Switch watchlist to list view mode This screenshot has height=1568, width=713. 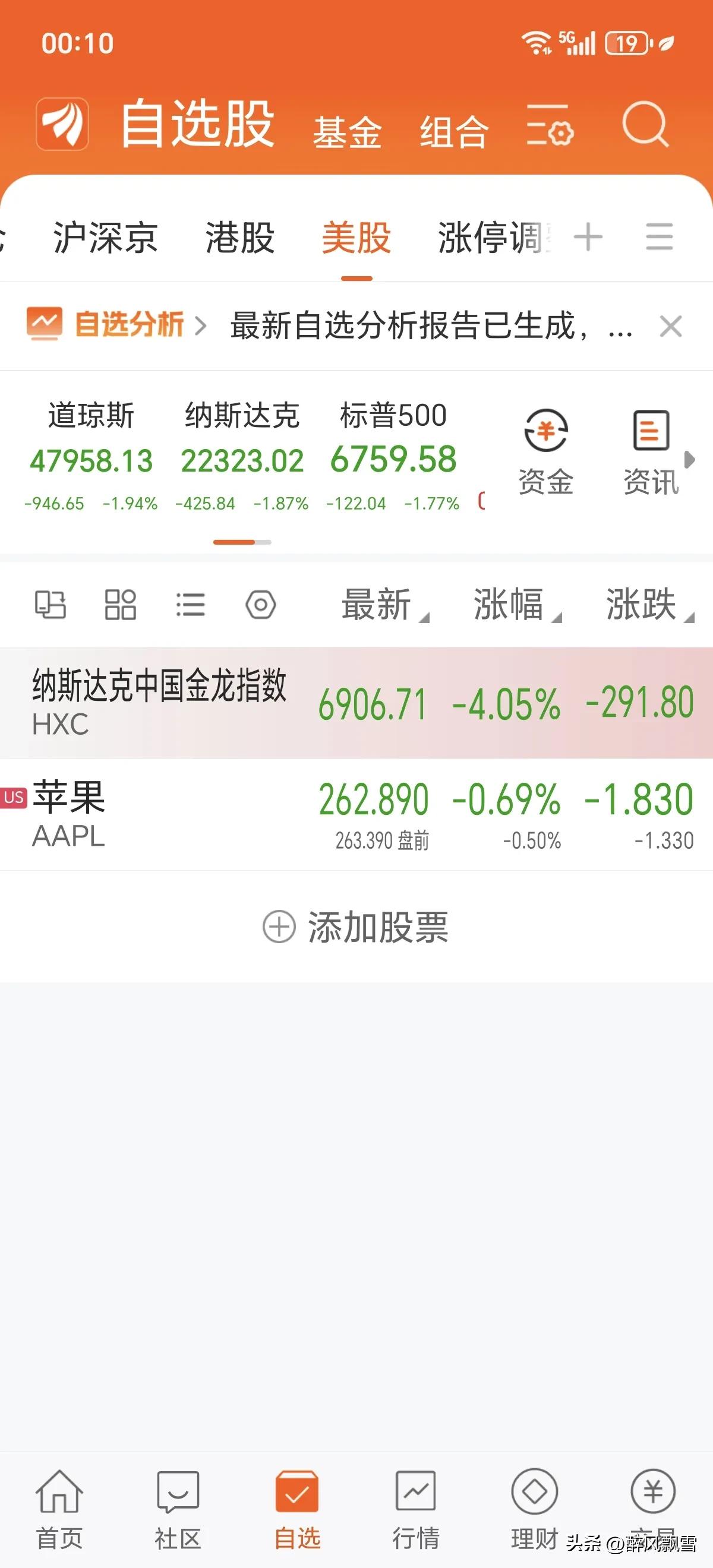(191, 605)
